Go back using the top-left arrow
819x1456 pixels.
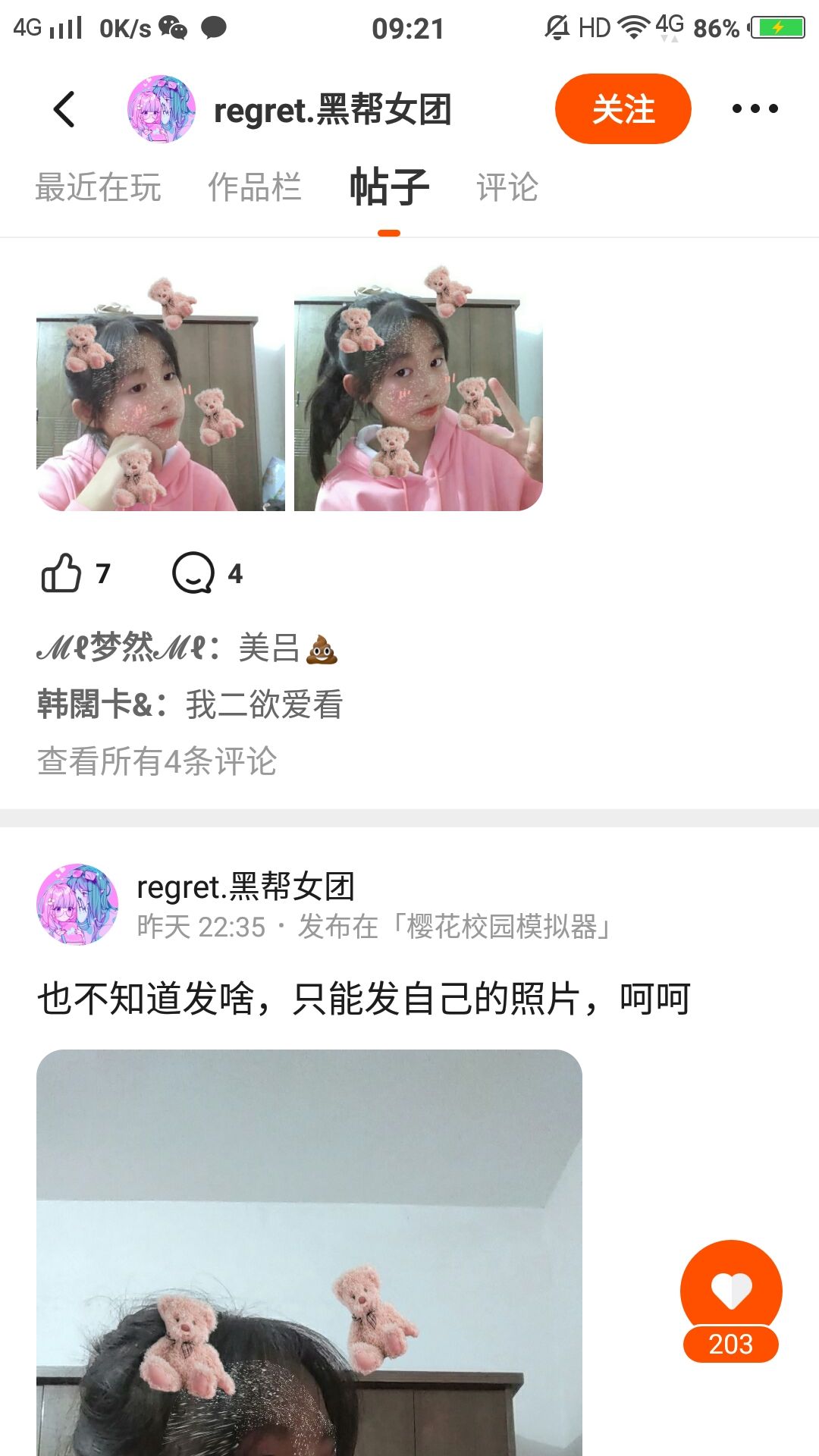pos(65,109)
